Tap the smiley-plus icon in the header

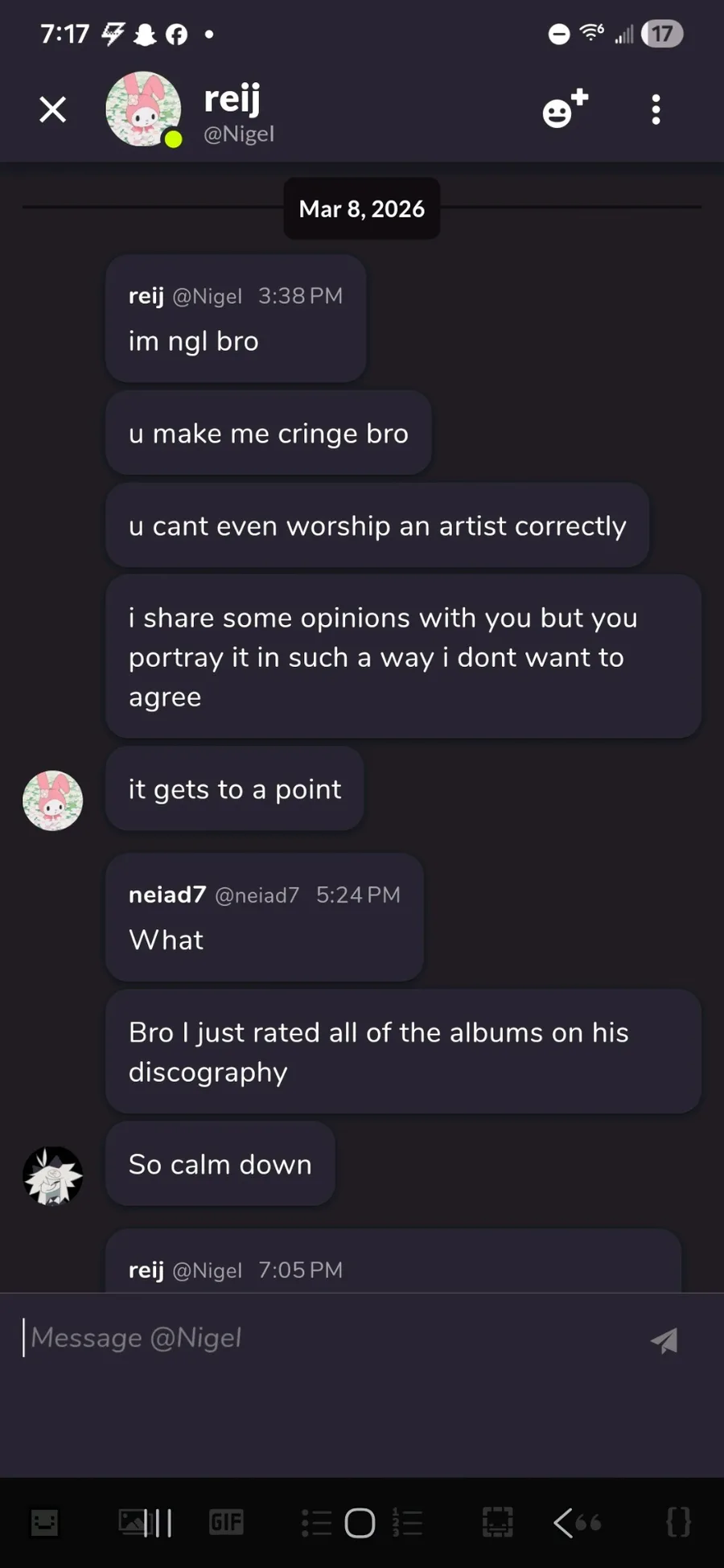click(x=565, y=109)
